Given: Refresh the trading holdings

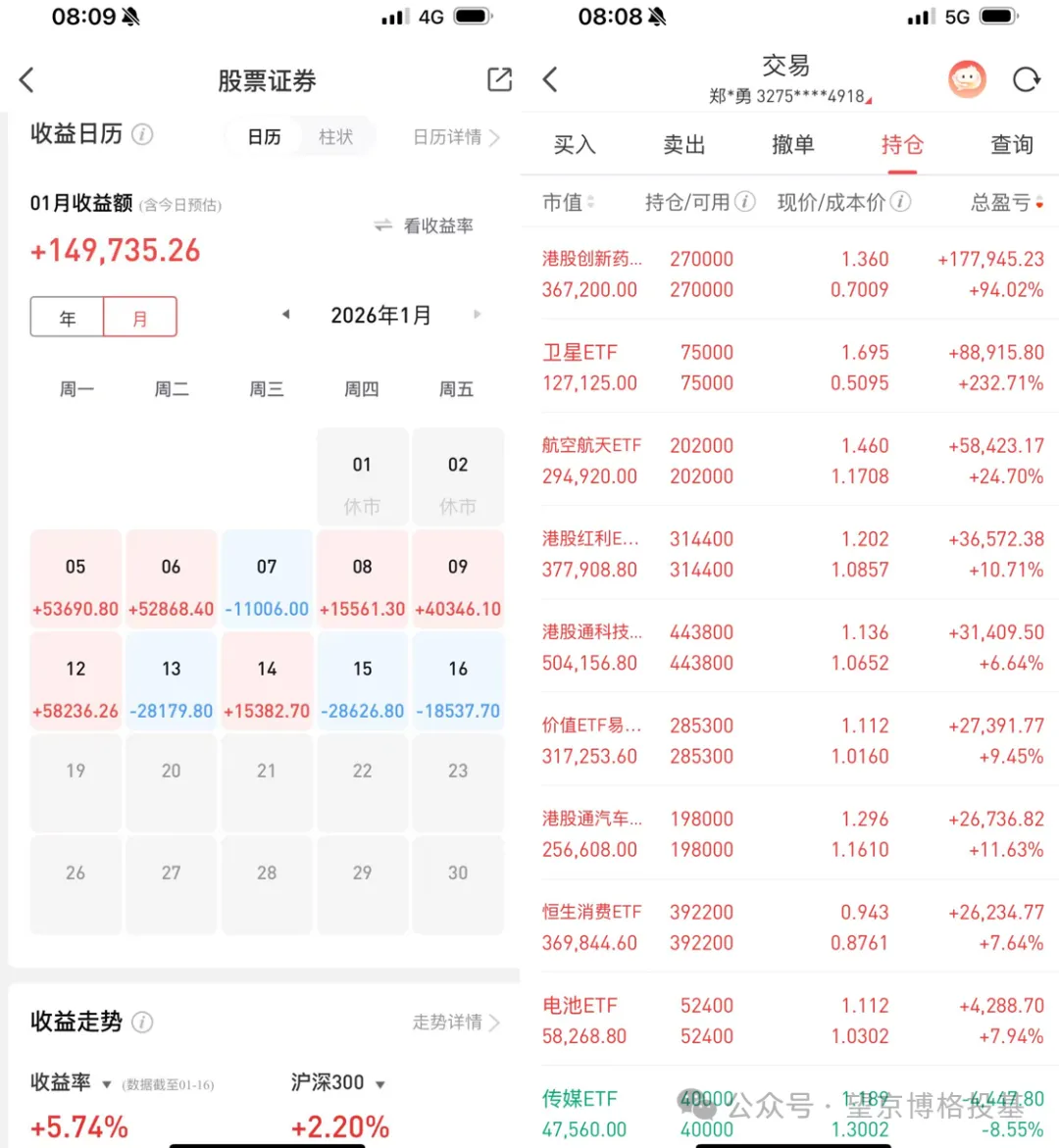Looking at the screenshot, I should [1027, 79].
